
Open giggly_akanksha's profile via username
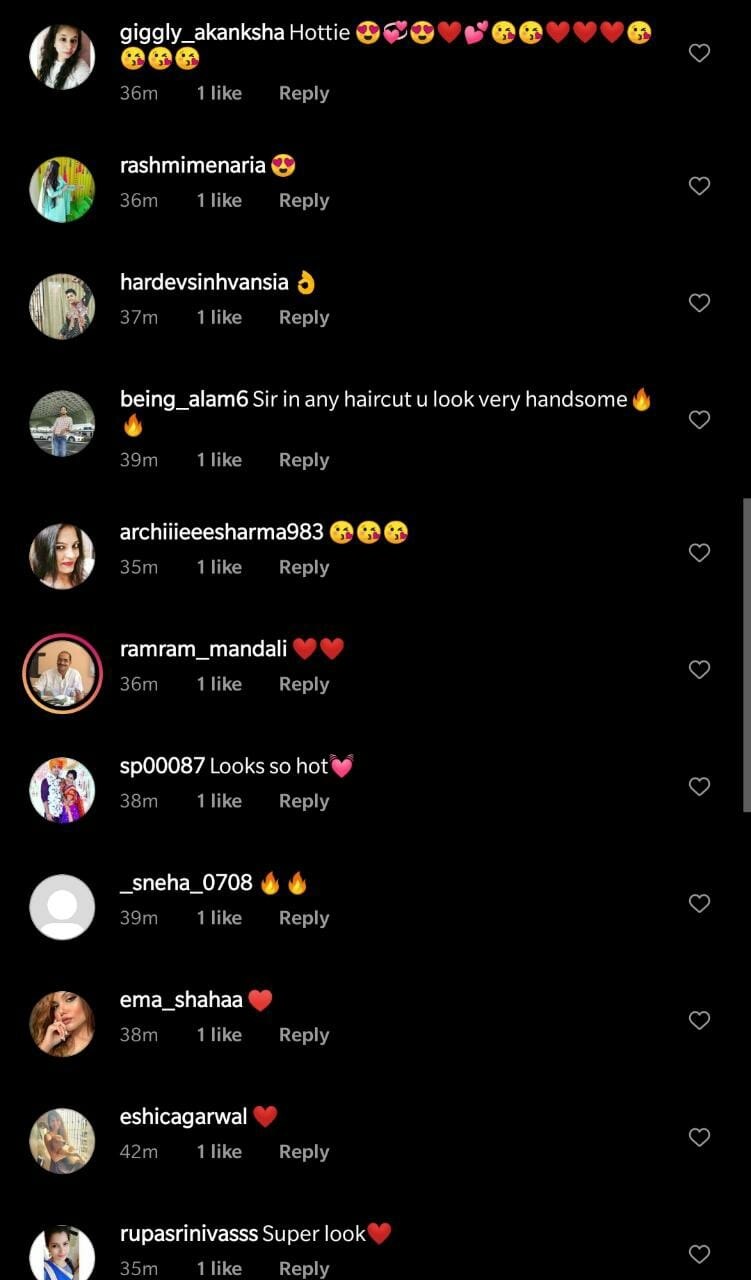203,32
